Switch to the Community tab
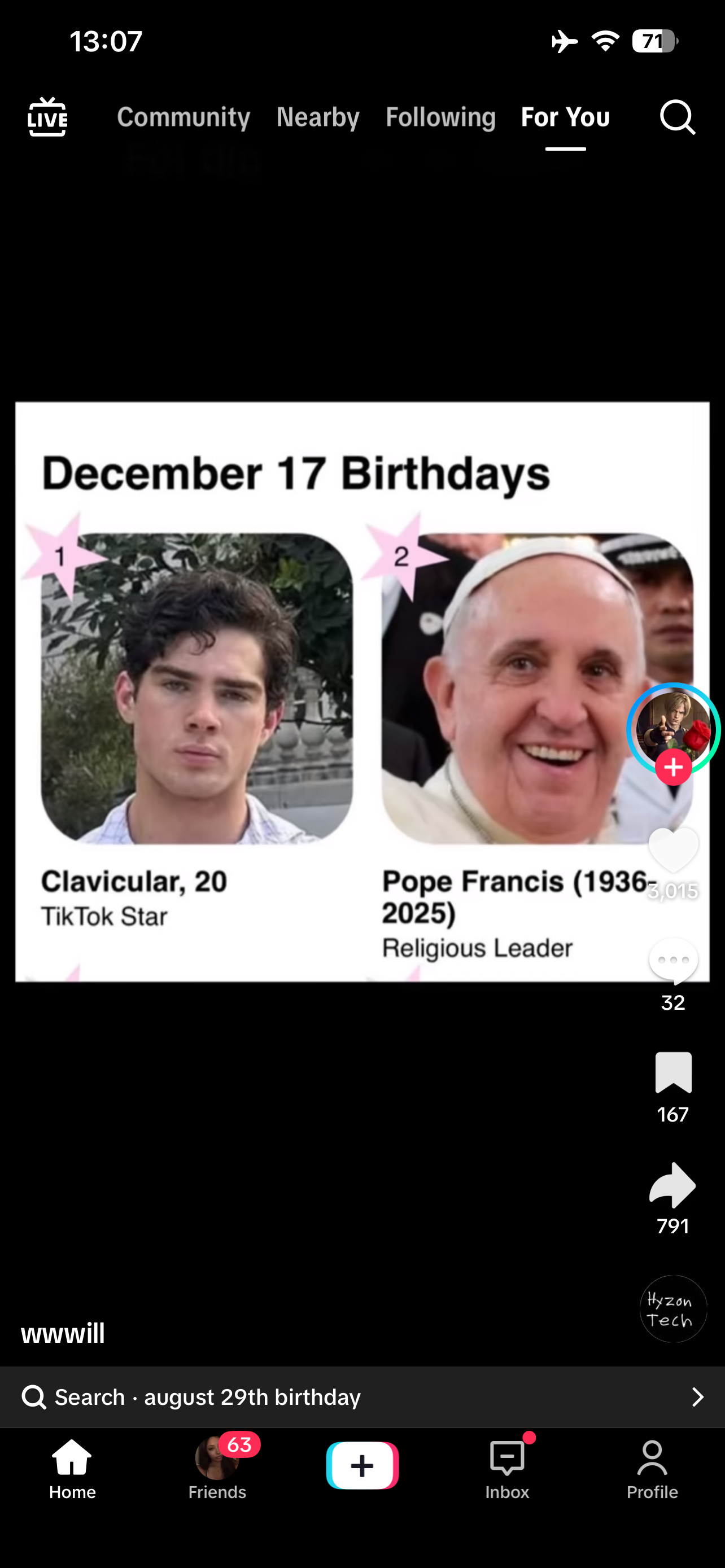The height and width of the screenshot is (1568, 725). tap(184, 117)
